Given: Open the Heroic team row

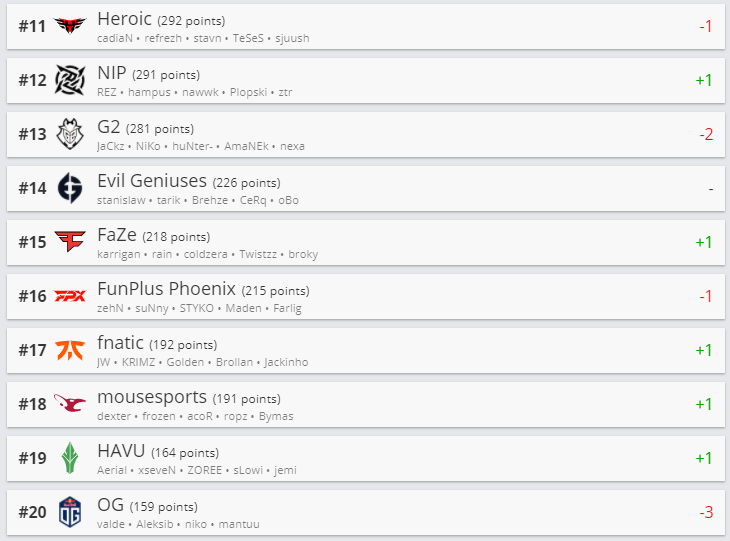Looking at the screenshot, I should [x=364, y=27].
